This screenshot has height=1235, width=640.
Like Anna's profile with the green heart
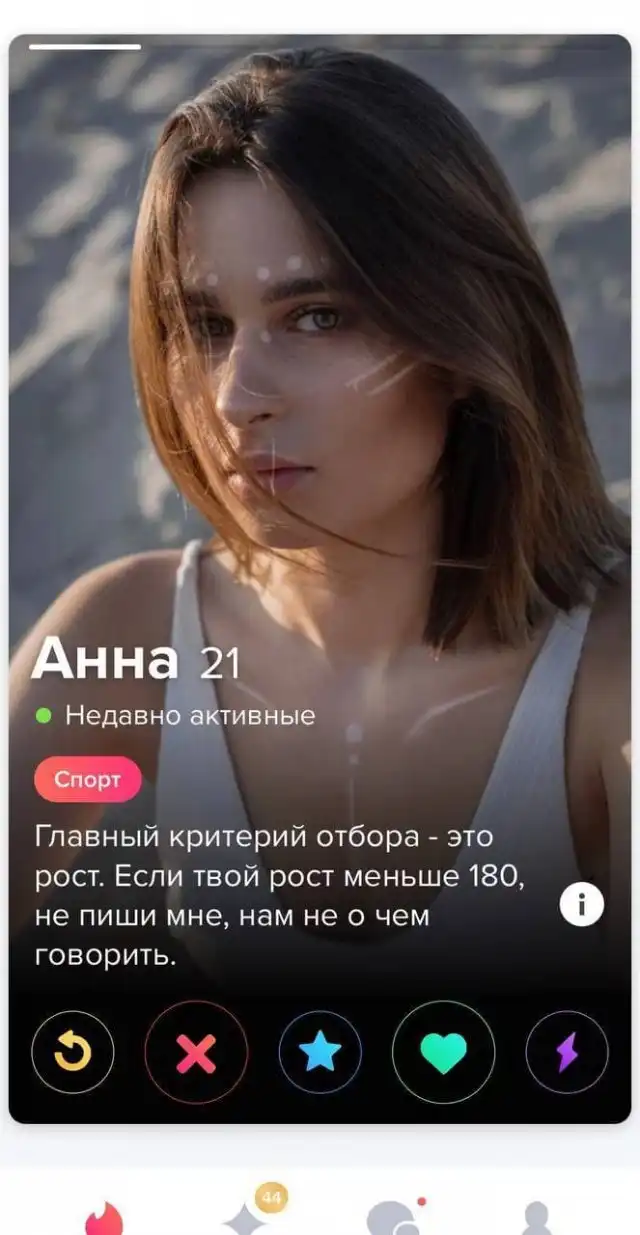[443, 1052]
